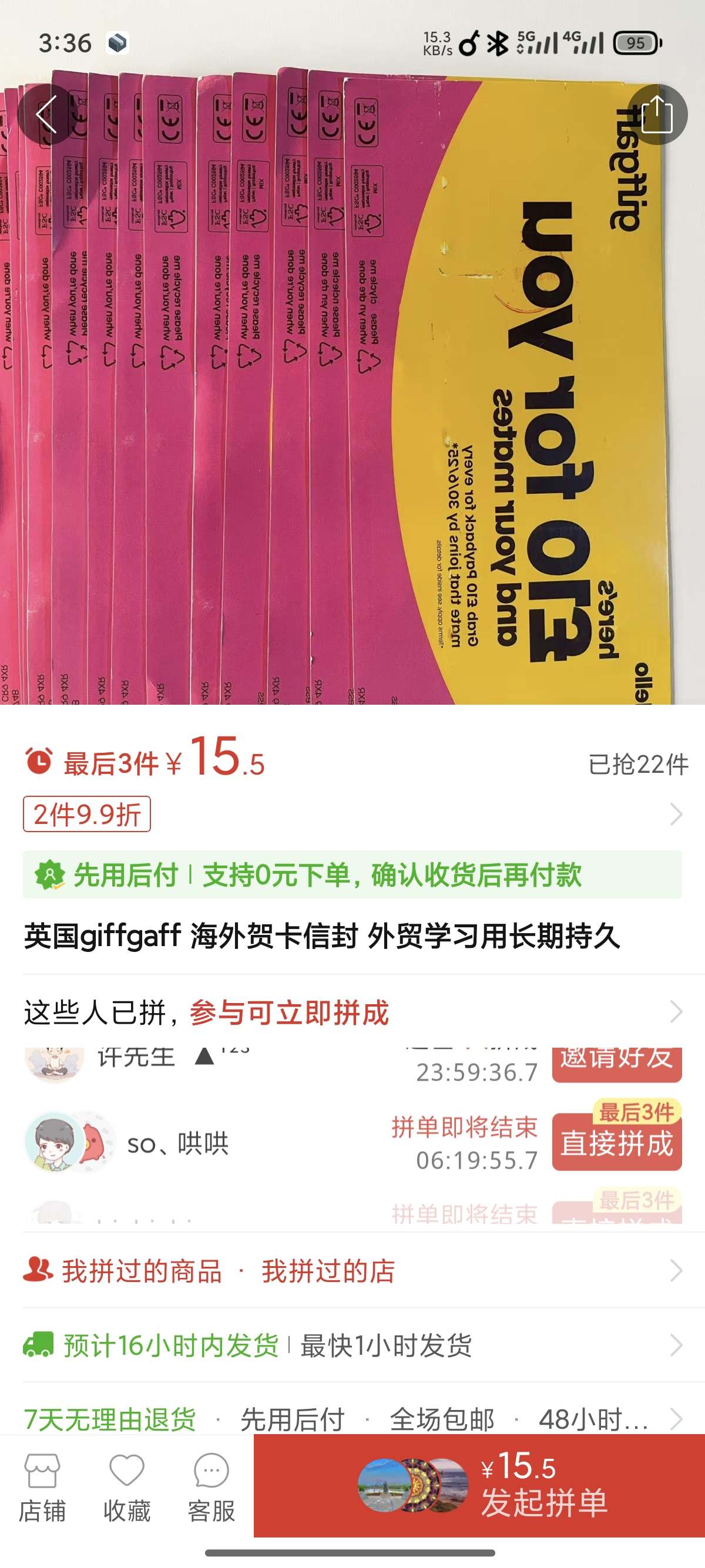Screen dimensions: 705x1568
Task: Open 我拼过的店
Action: coord(328,1271)
